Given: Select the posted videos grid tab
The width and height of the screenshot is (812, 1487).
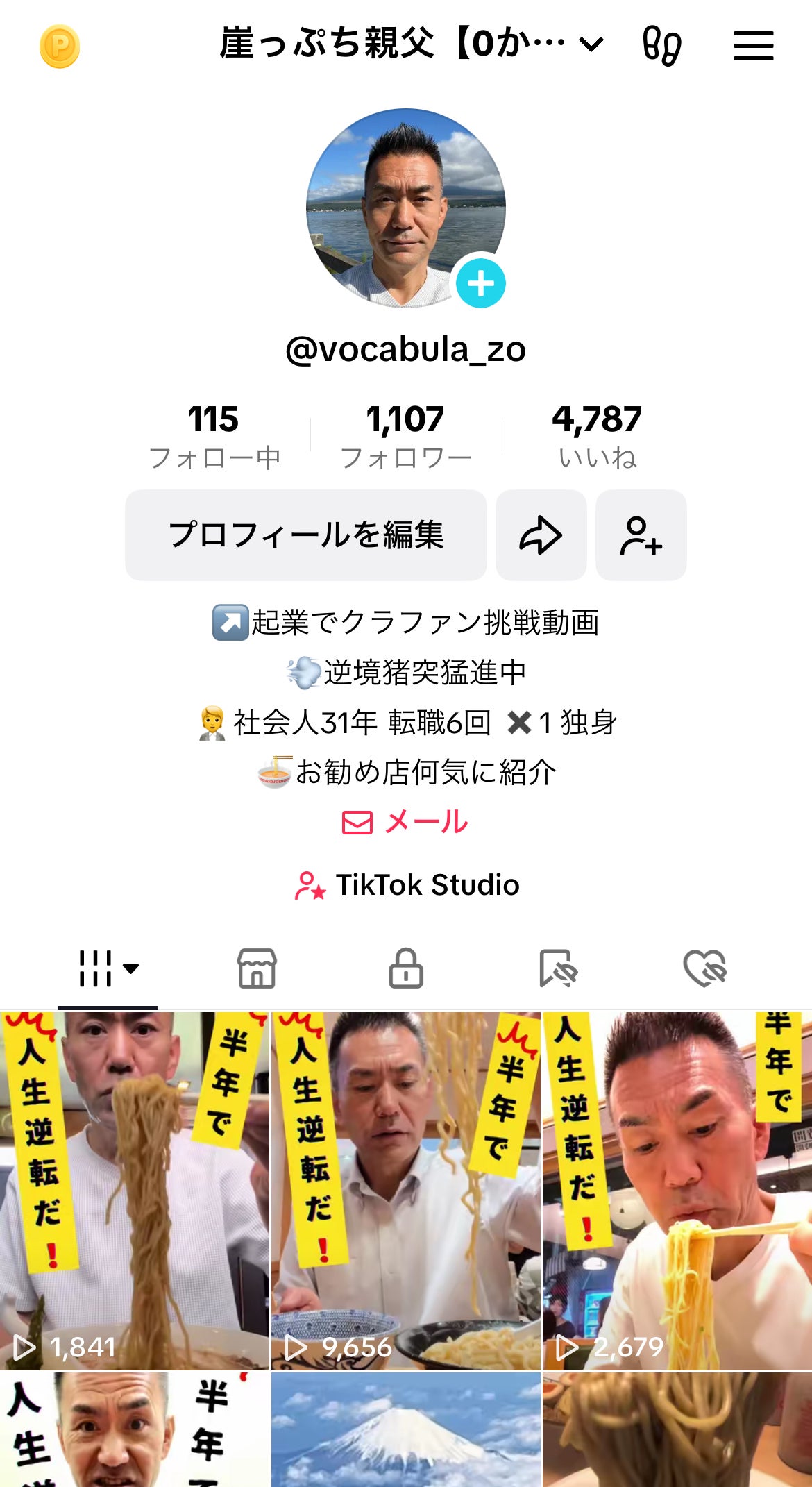Looking at the screenshot, I should click(x=108, y=968).
